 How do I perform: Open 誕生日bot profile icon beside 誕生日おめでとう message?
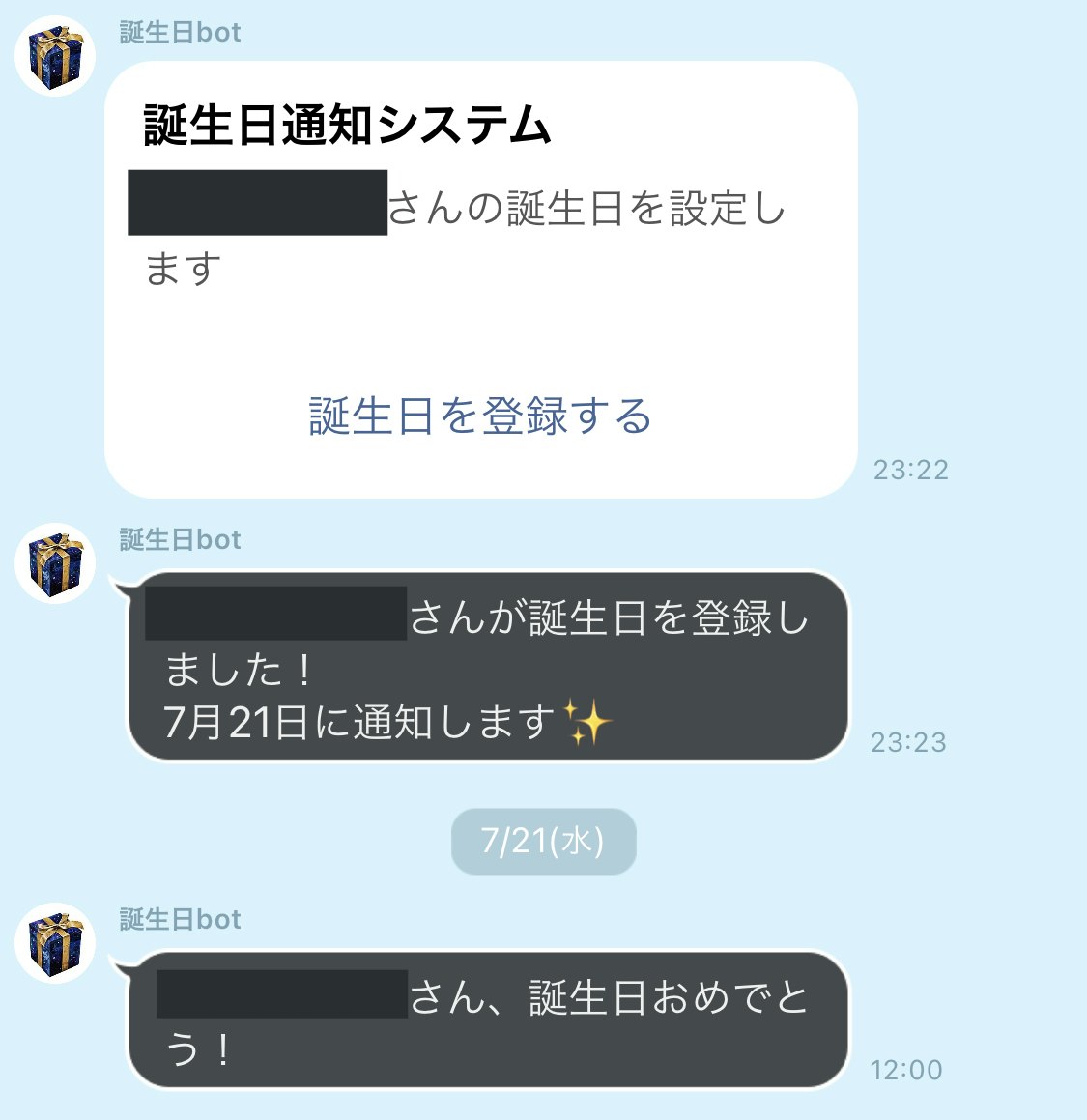(55, 943)
